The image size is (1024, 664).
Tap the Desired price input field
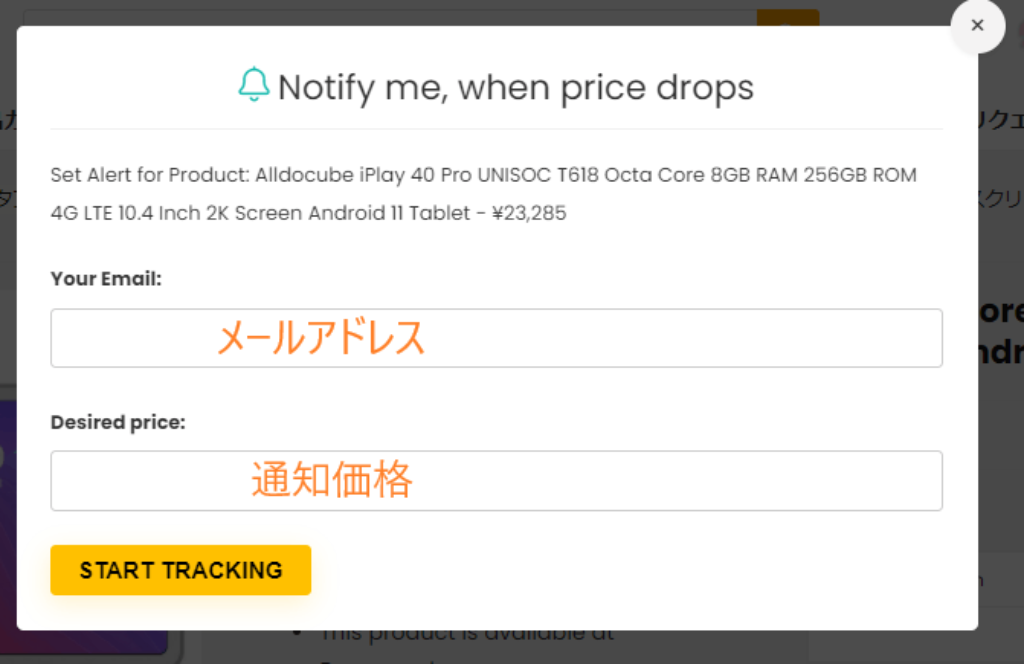496,481
